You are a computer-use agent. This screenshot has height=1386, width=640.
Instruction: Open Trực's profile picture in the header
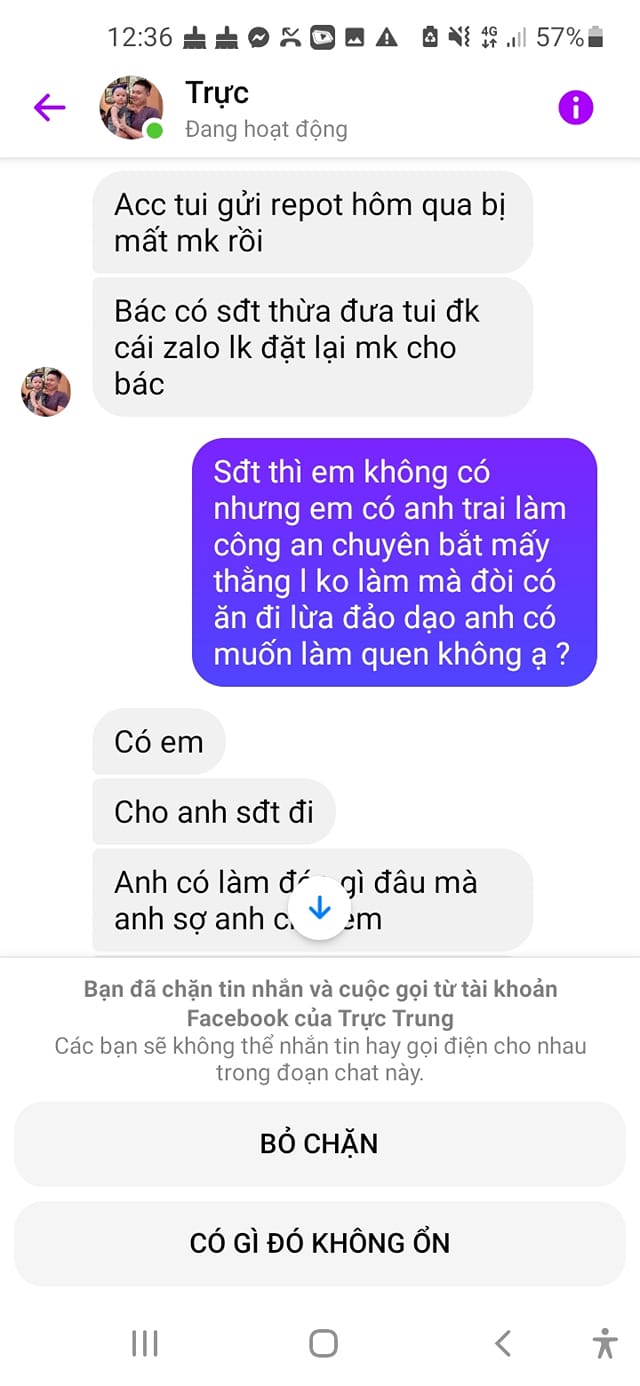click(x=131, y=107)
